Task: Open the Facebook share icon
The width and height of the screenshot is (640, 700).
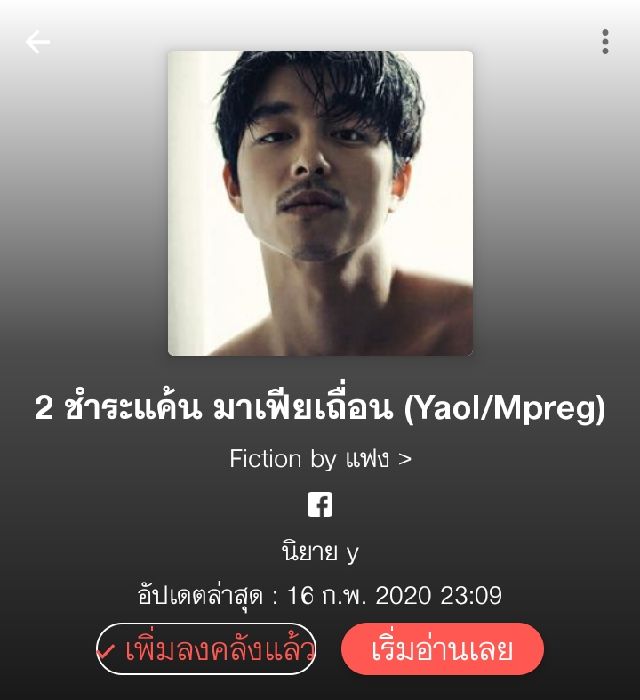Action: (x=320, y=505)
